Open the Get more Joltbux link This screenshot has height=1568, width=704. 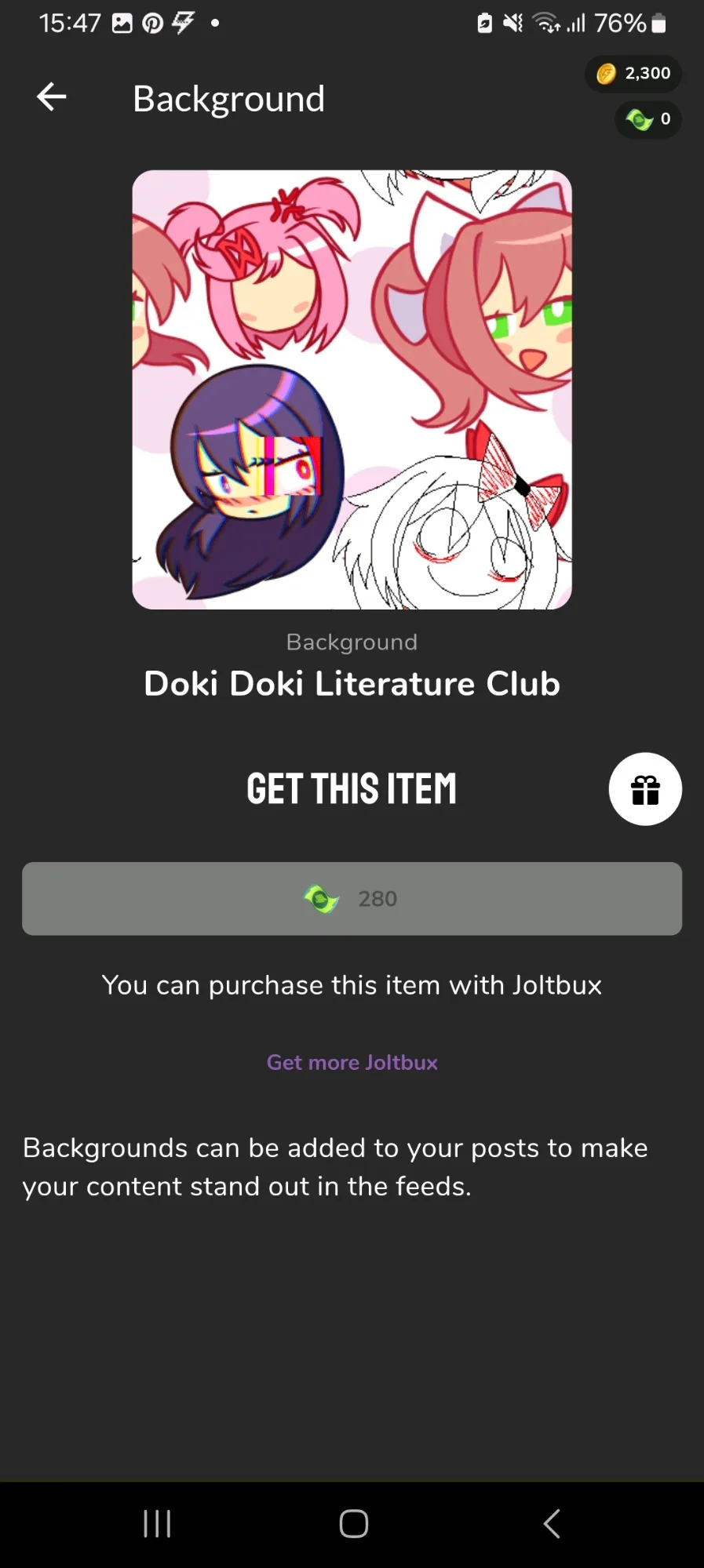[x=352, y=1062]
